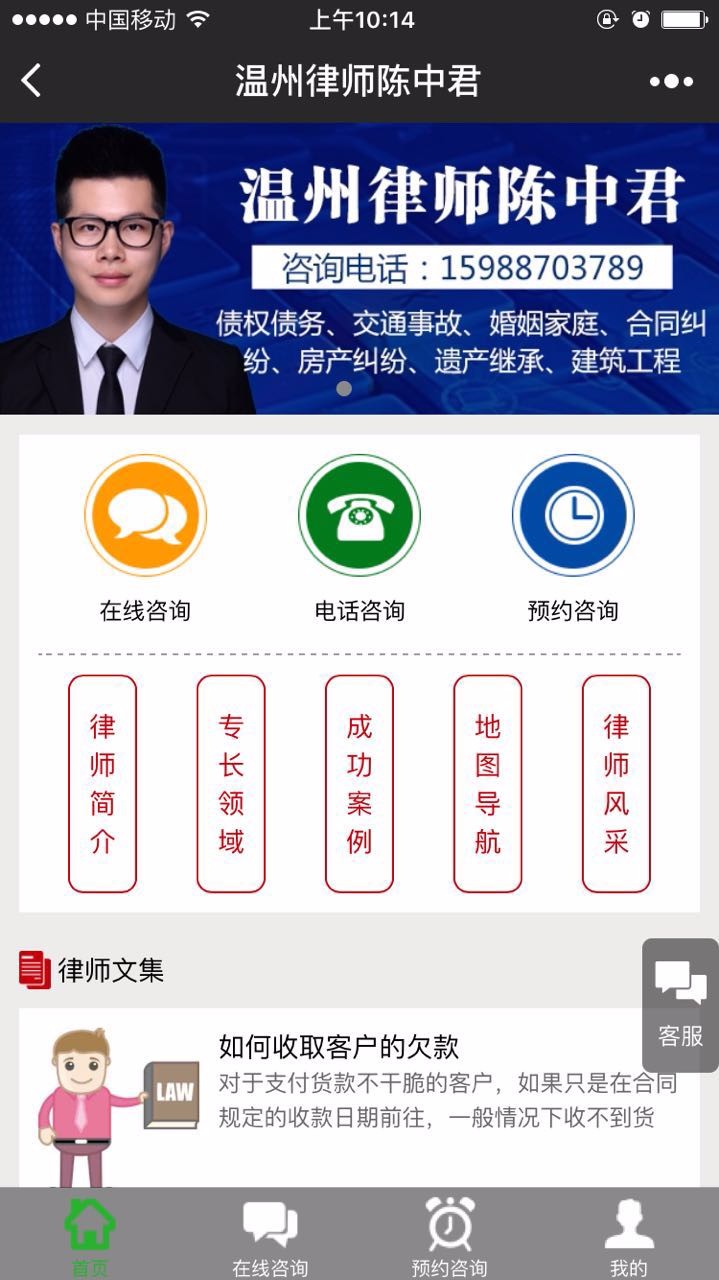Open the 律师简介 section
The height and width of the screenshot is (1280, 719).
pyautogui.click(x=102, y=783)
